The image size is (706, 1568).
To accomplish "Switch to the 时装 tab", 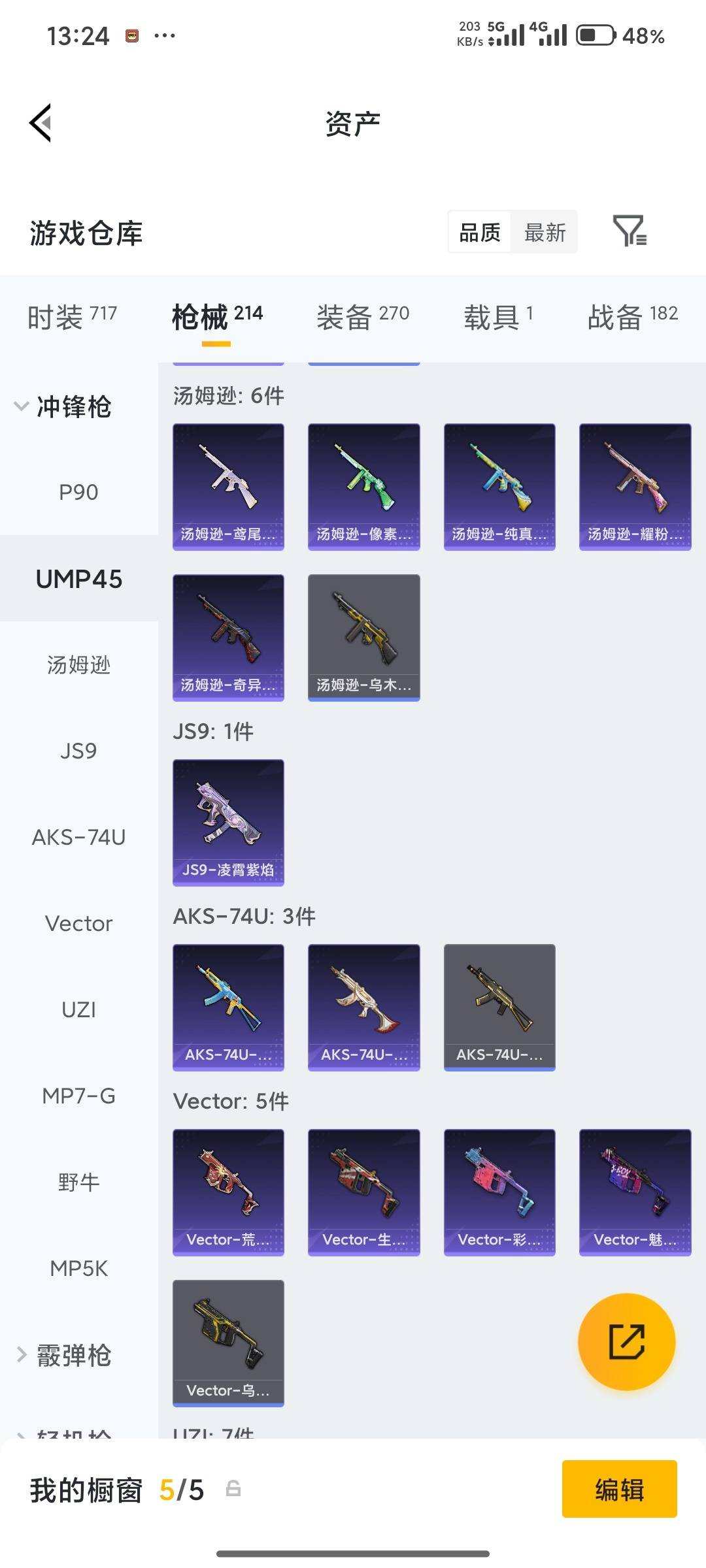I will [x=72, y=317].
